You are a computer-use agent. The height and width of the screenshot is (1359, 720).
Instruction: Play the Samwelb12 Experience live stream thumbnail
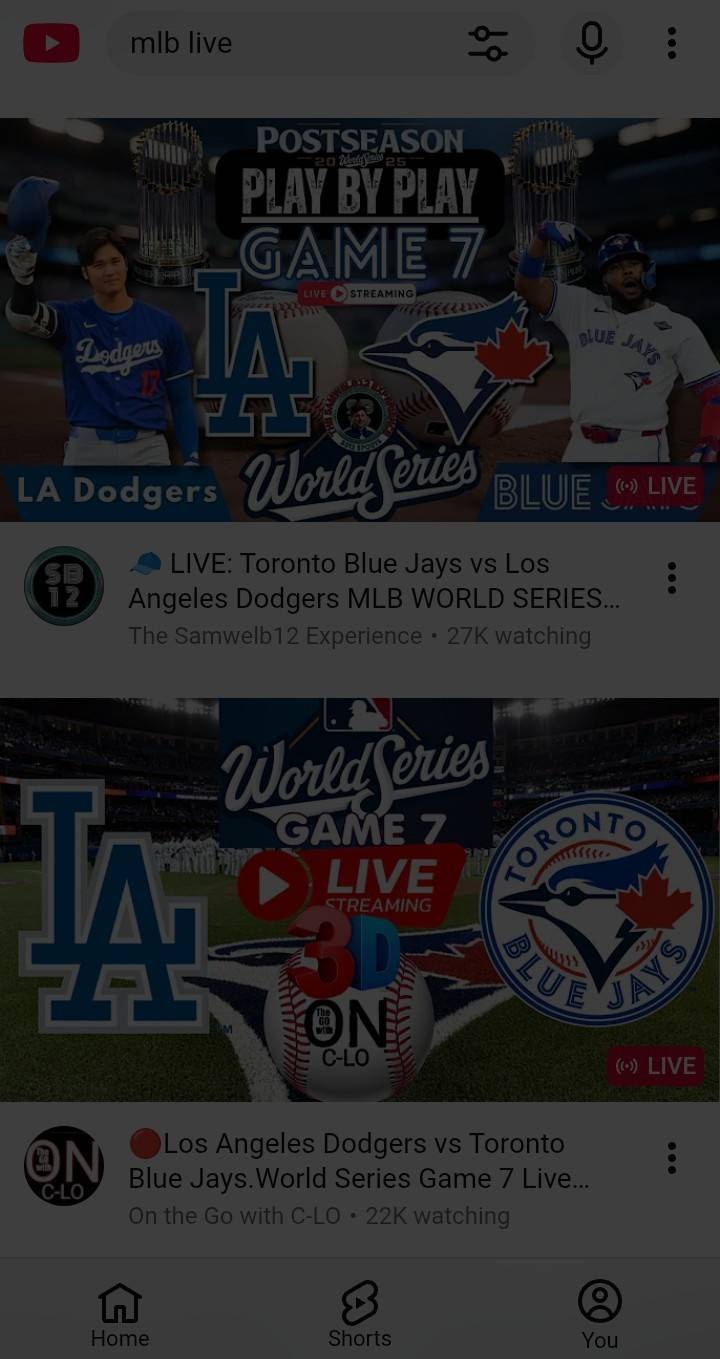pos(360,320)
